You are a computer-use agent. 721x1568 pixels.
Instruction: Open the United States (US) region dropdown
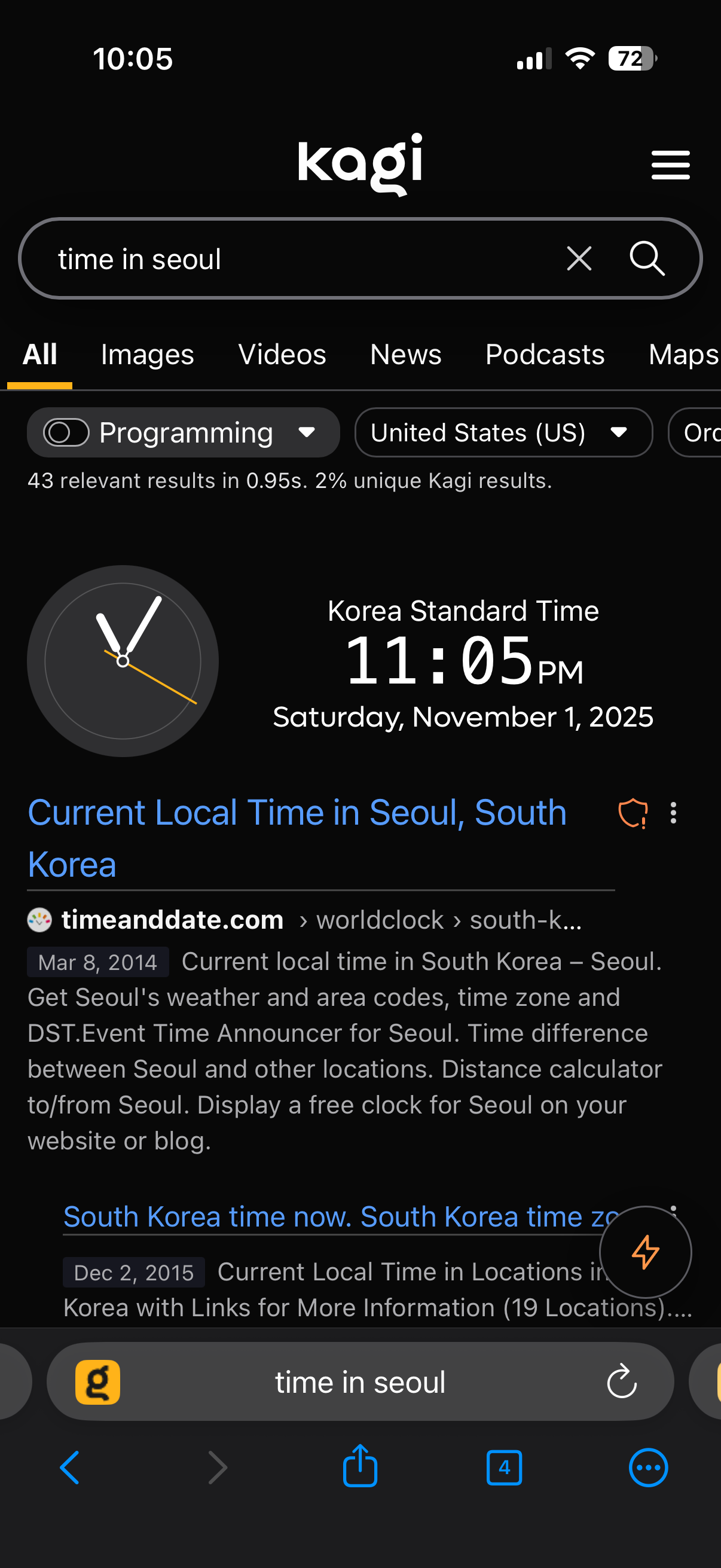[503, 433]
